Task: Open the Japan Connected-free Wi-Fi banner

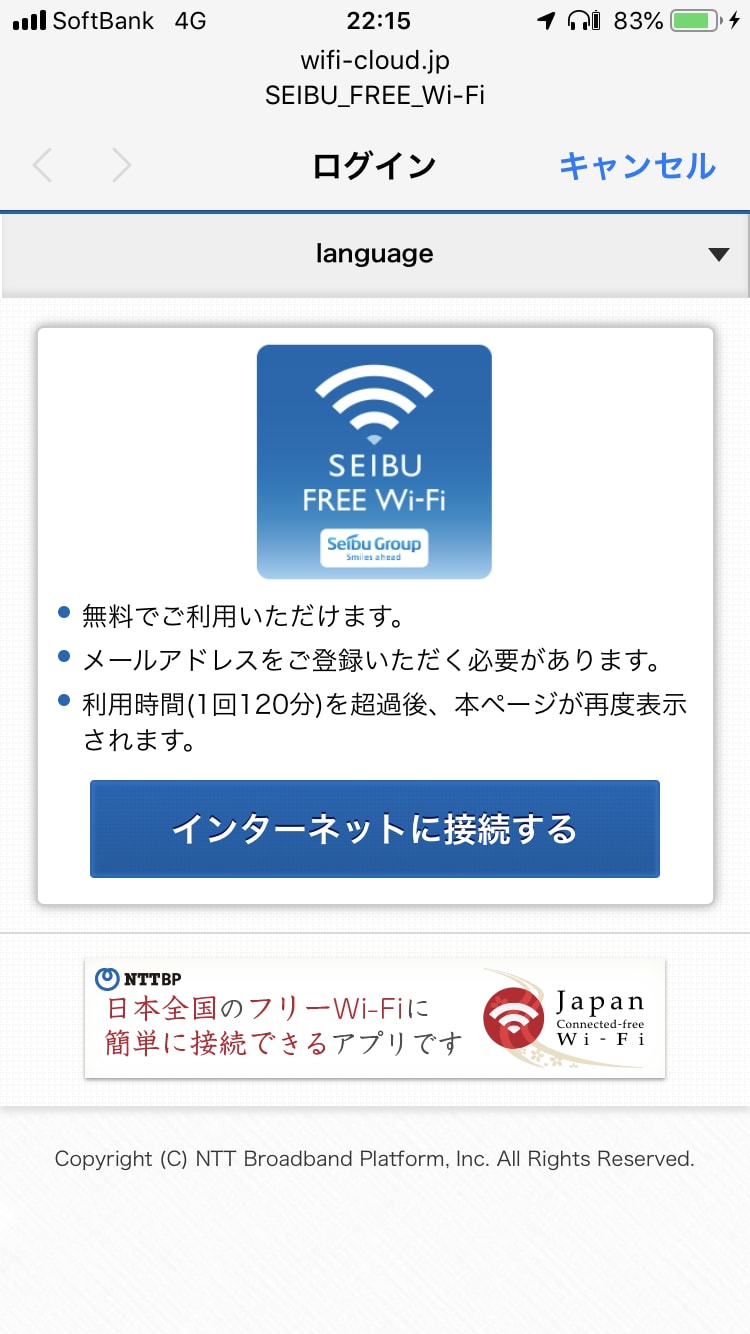Action: coord(375,1018)
